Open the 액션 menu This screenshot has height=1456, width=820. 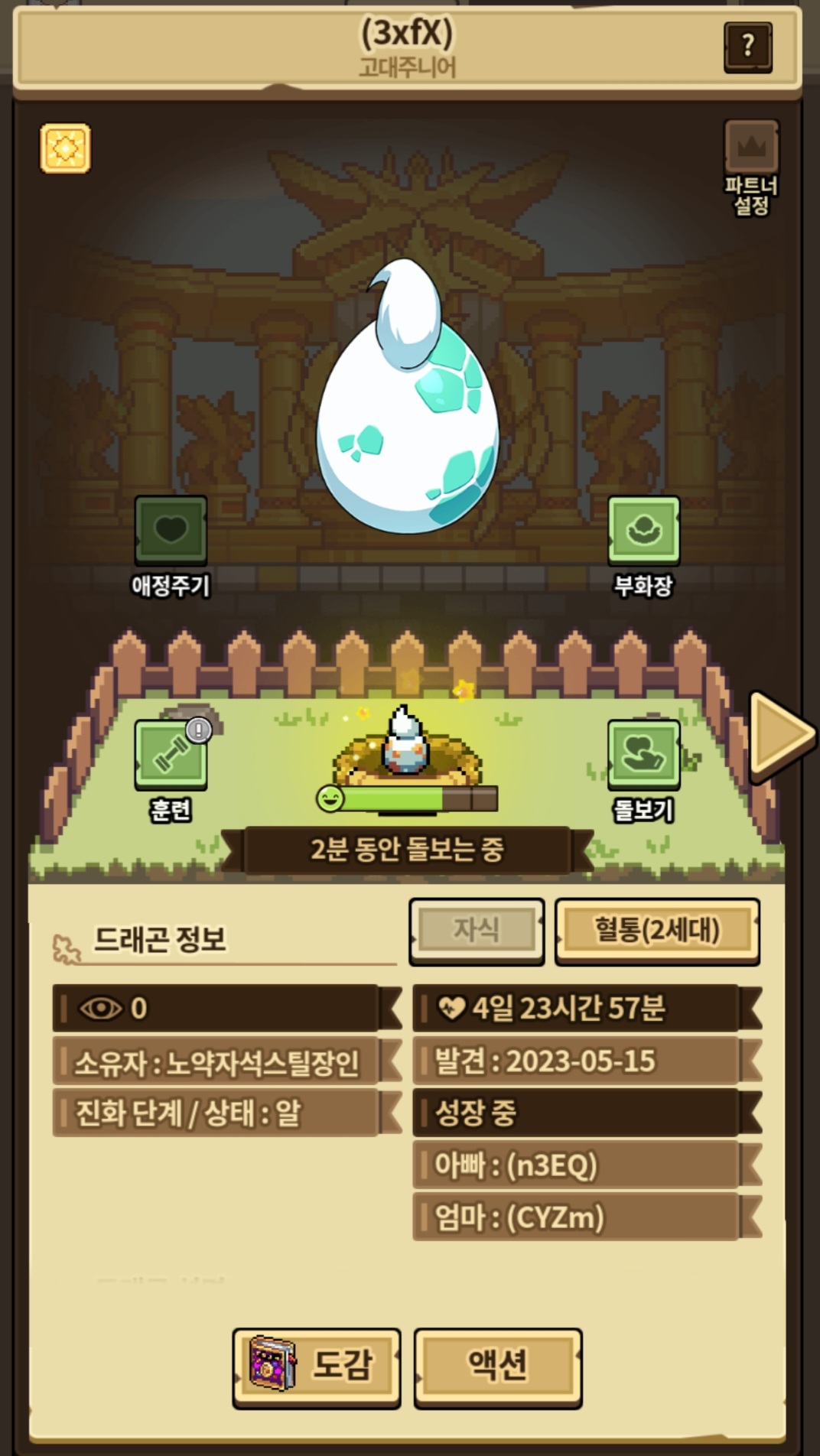[498, 1367]
